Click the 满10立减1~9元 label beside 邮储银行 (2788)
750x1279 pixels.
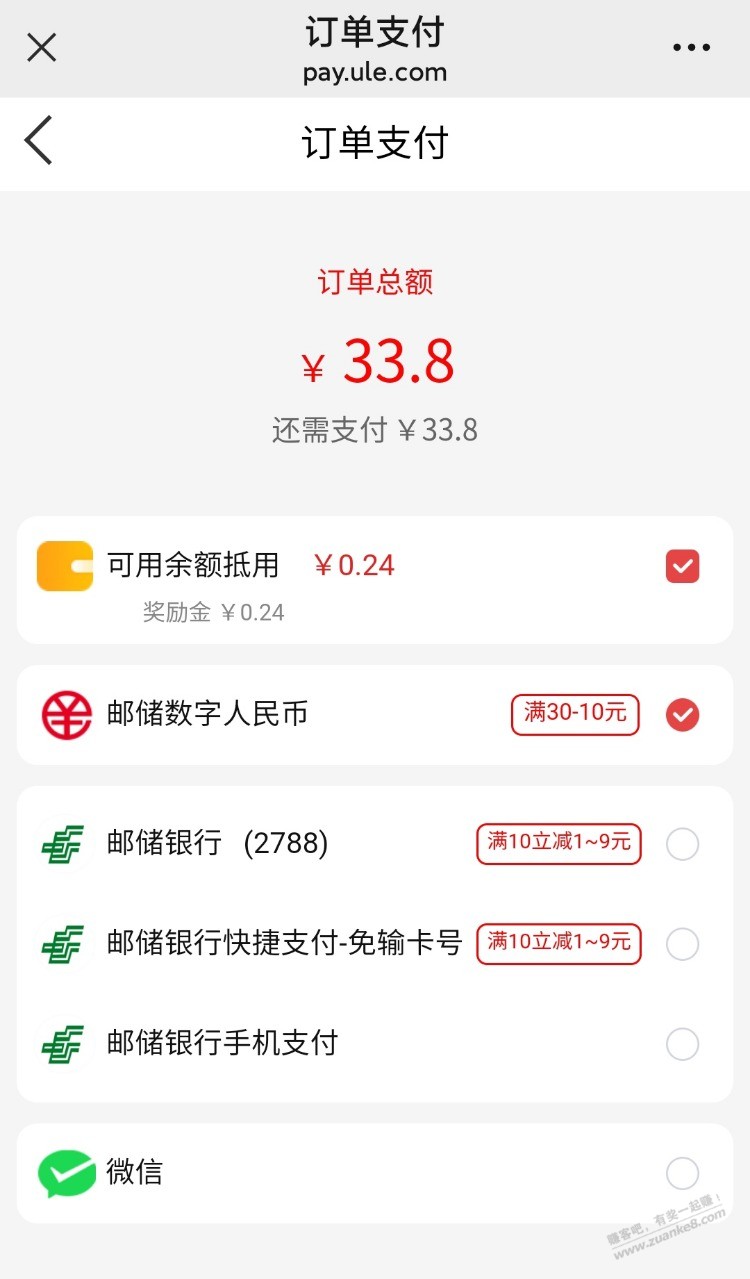[558, 843]
